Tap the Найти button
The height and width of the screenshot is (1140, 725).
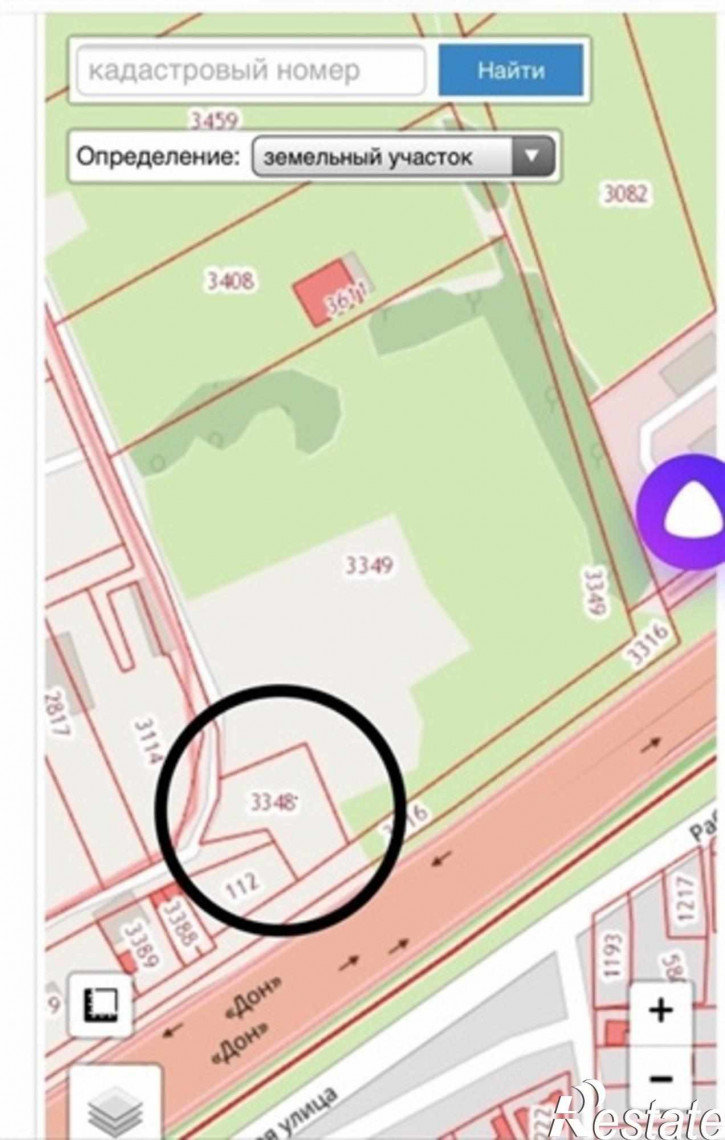tap(511, 71)
